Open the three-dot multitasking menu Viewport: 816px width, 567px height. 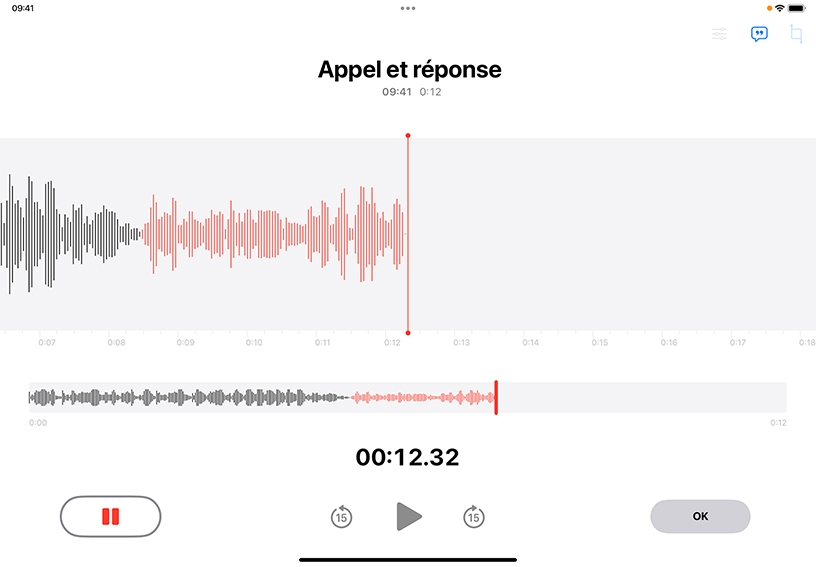(408, 8)
